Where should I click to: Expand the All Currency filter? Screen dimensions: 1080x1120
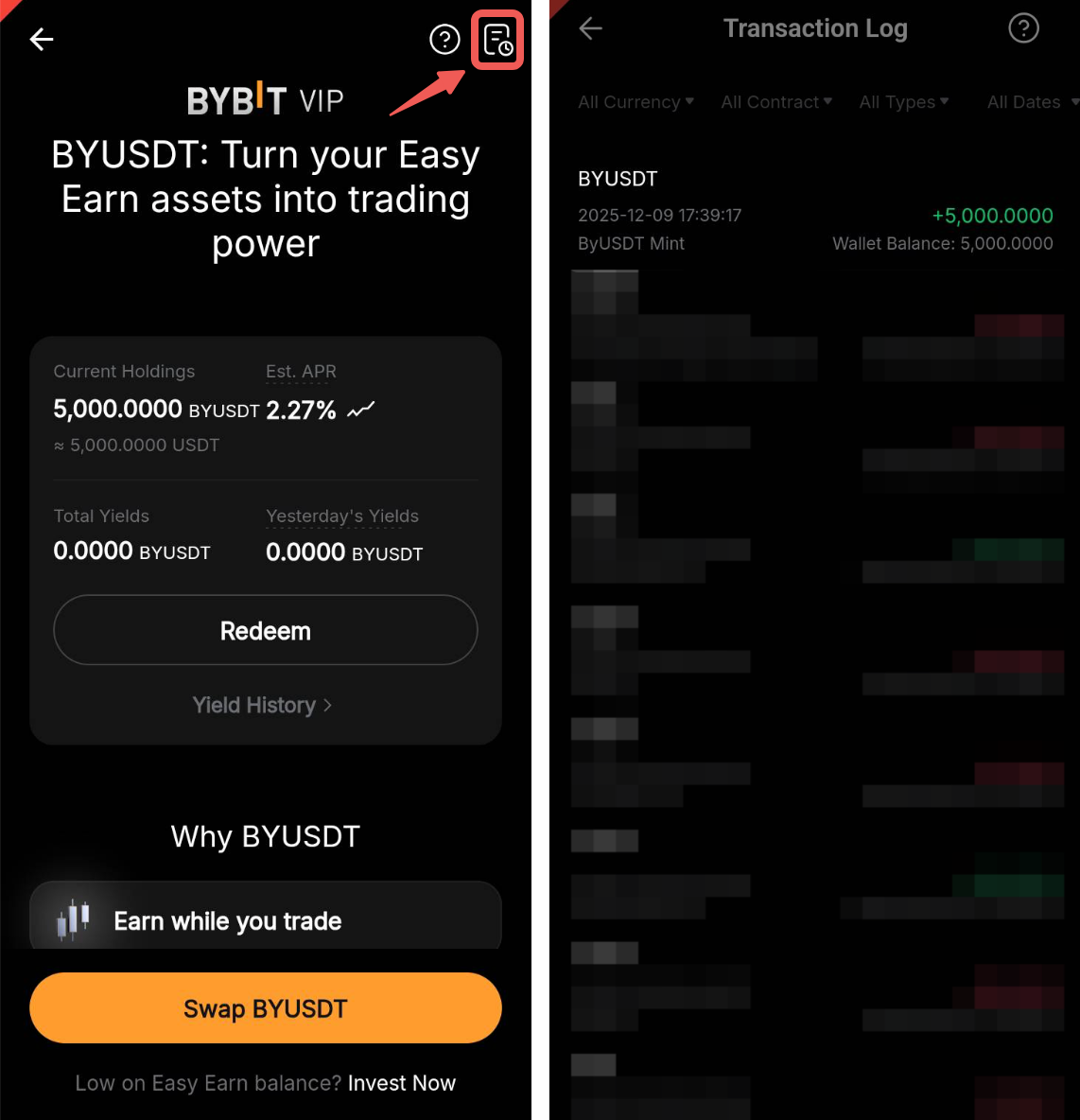[636, 102]
